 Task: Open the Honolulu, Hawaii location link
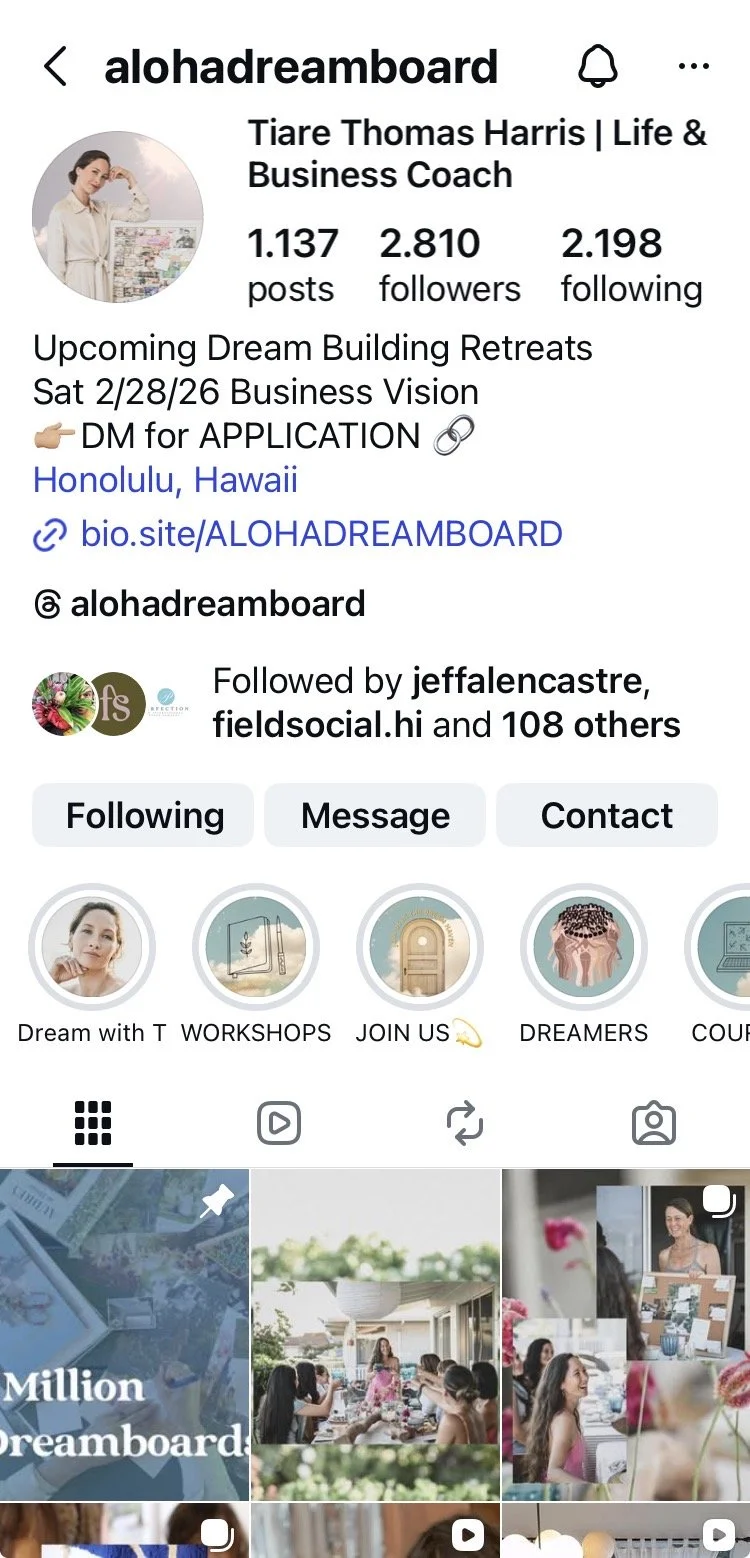click(x=165, y=480)
